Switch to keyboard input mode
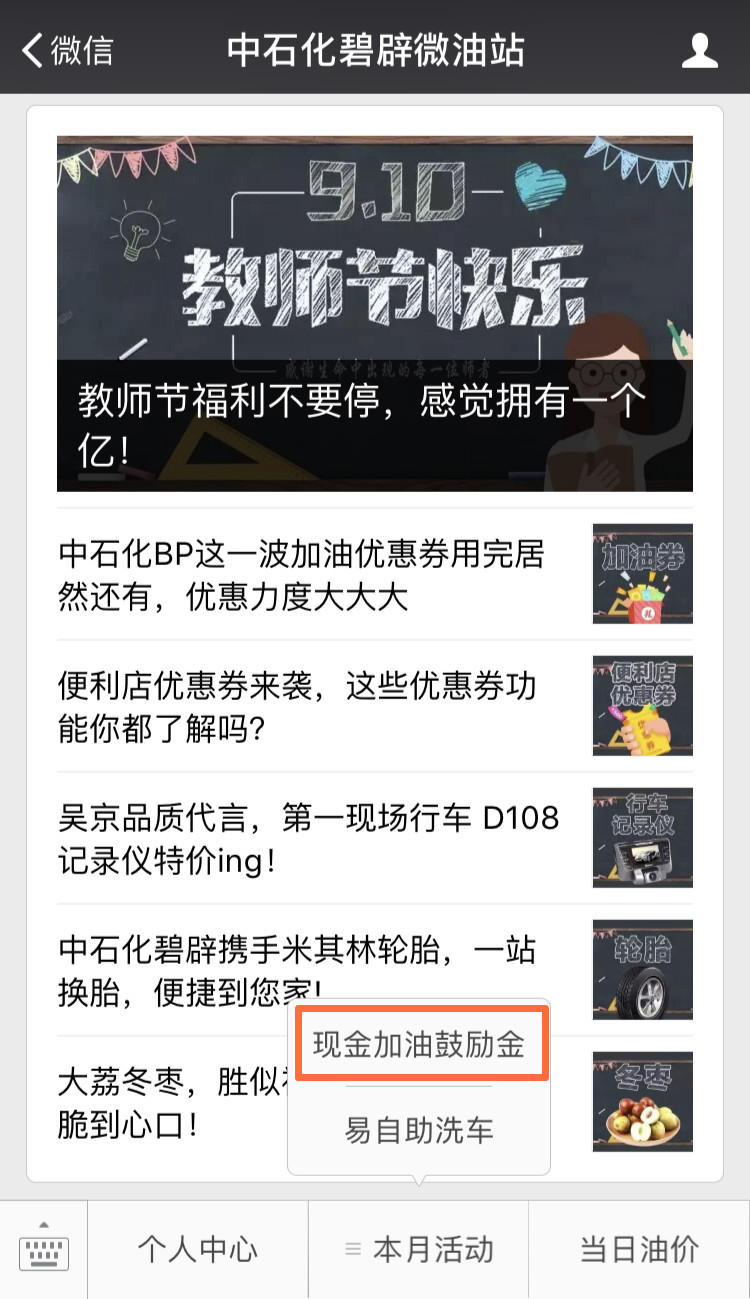The image size is (750, 1299). tap(43, 1249)
